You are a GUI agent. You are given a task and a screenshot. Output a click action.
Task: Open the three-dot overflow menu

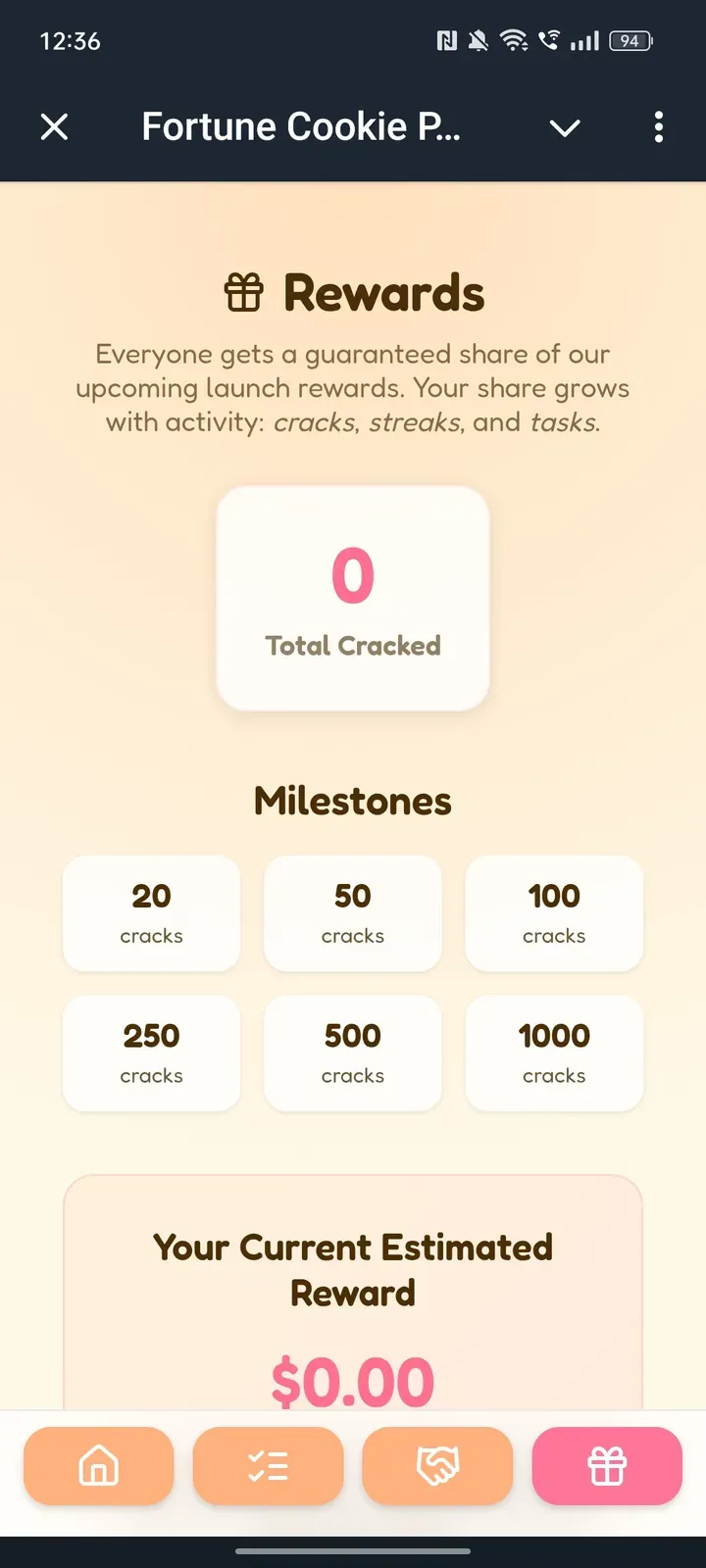coord(658,126)
